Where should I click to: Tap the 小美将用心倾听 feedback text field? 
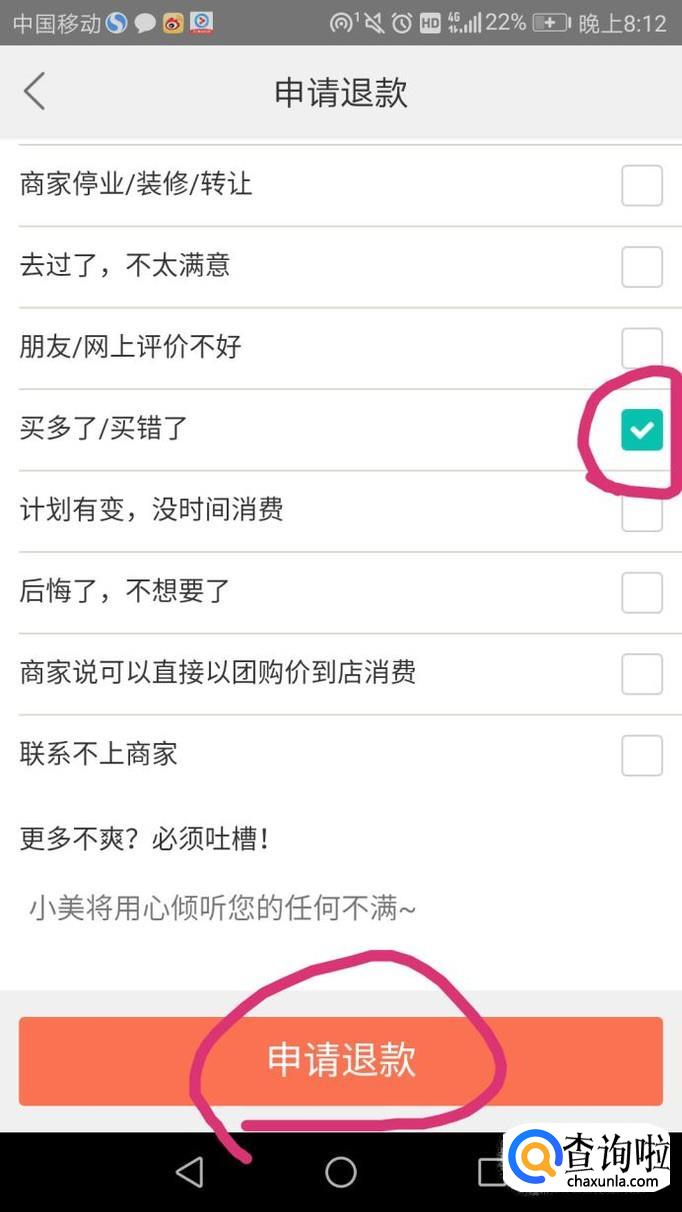coord(341,908)
